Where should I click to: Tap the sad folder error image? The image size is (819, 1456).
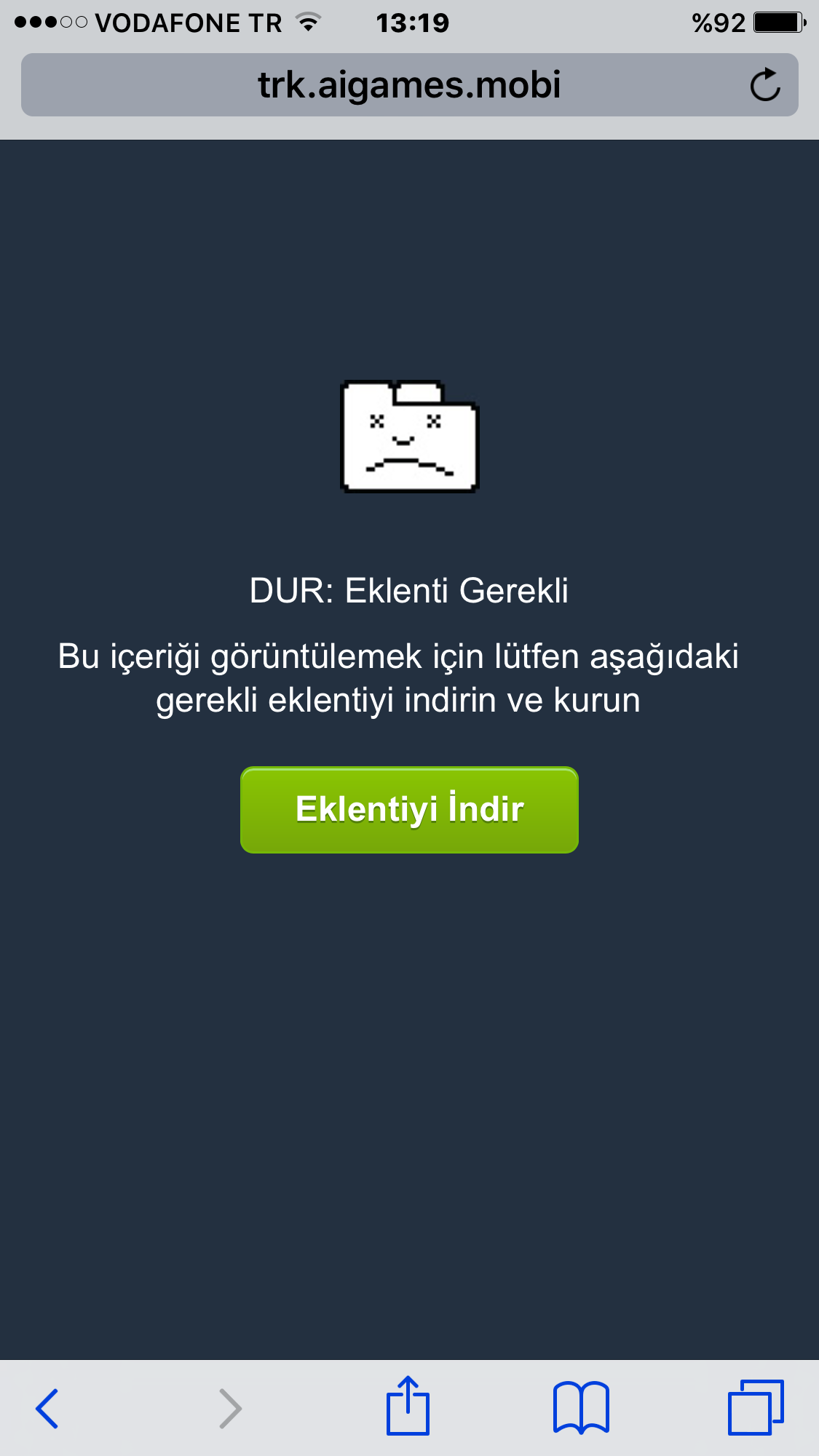pyautogui.click(x=409, y=437)
